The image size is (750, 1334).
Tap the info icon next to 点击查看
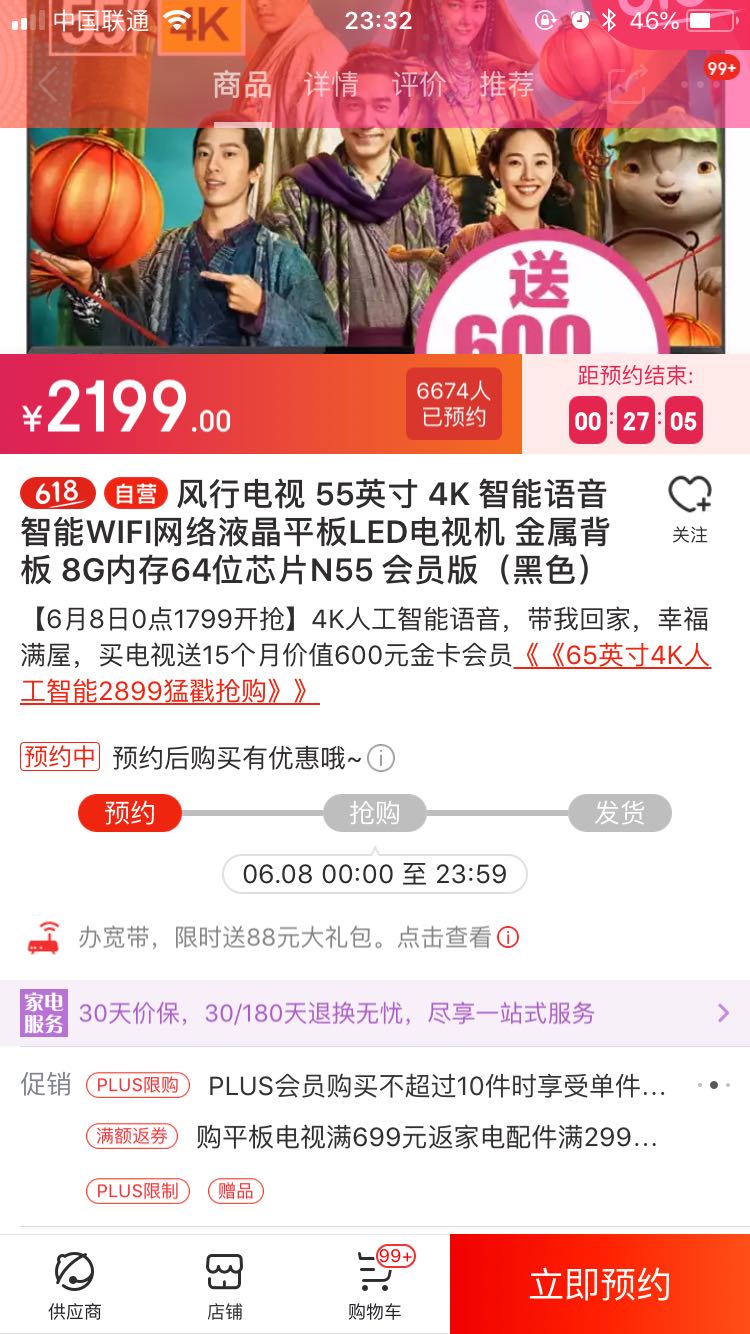point(510,939)
